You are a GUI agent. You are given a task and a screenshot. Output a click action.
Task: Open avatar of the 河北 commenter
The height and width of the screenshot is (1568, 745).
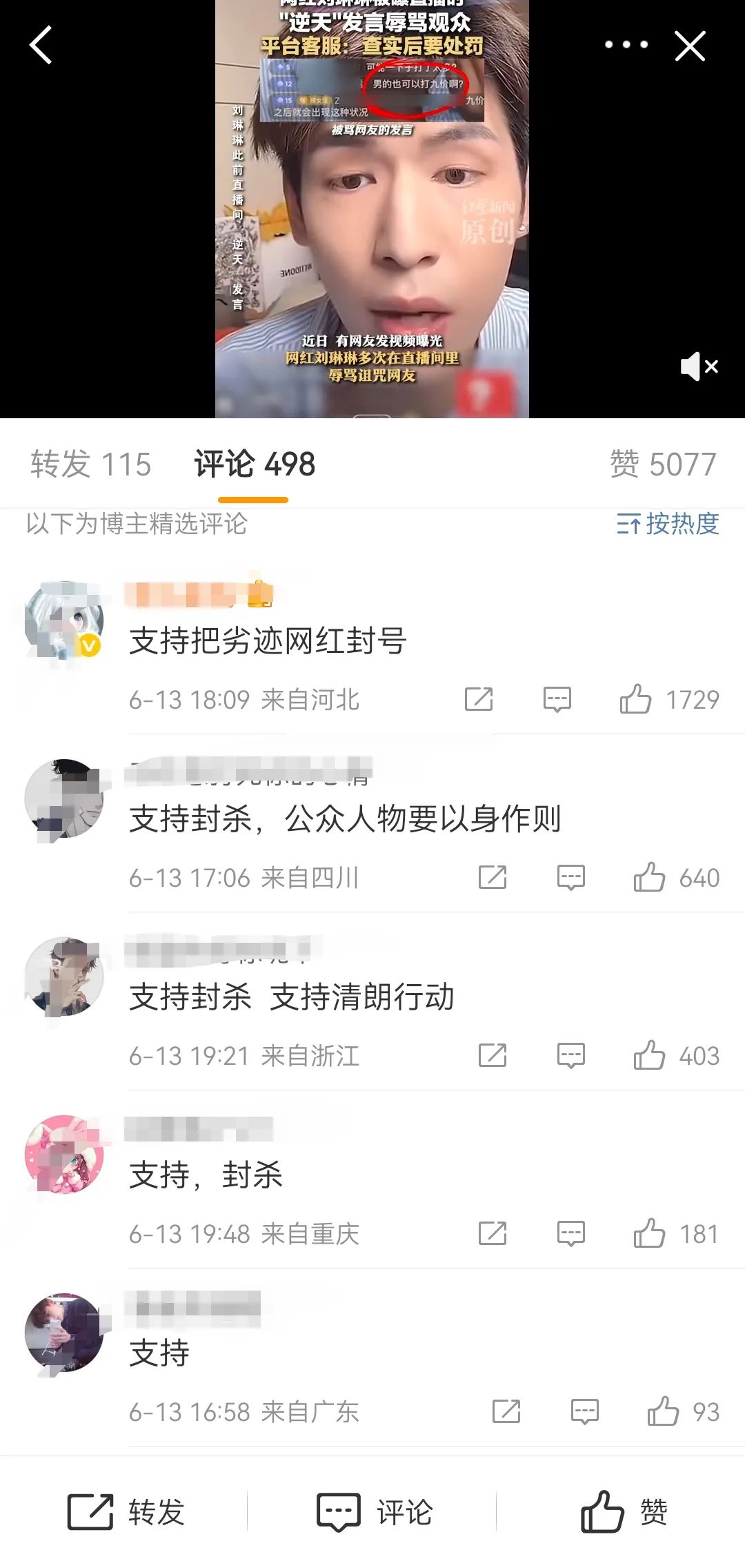[x=64, y=620]
